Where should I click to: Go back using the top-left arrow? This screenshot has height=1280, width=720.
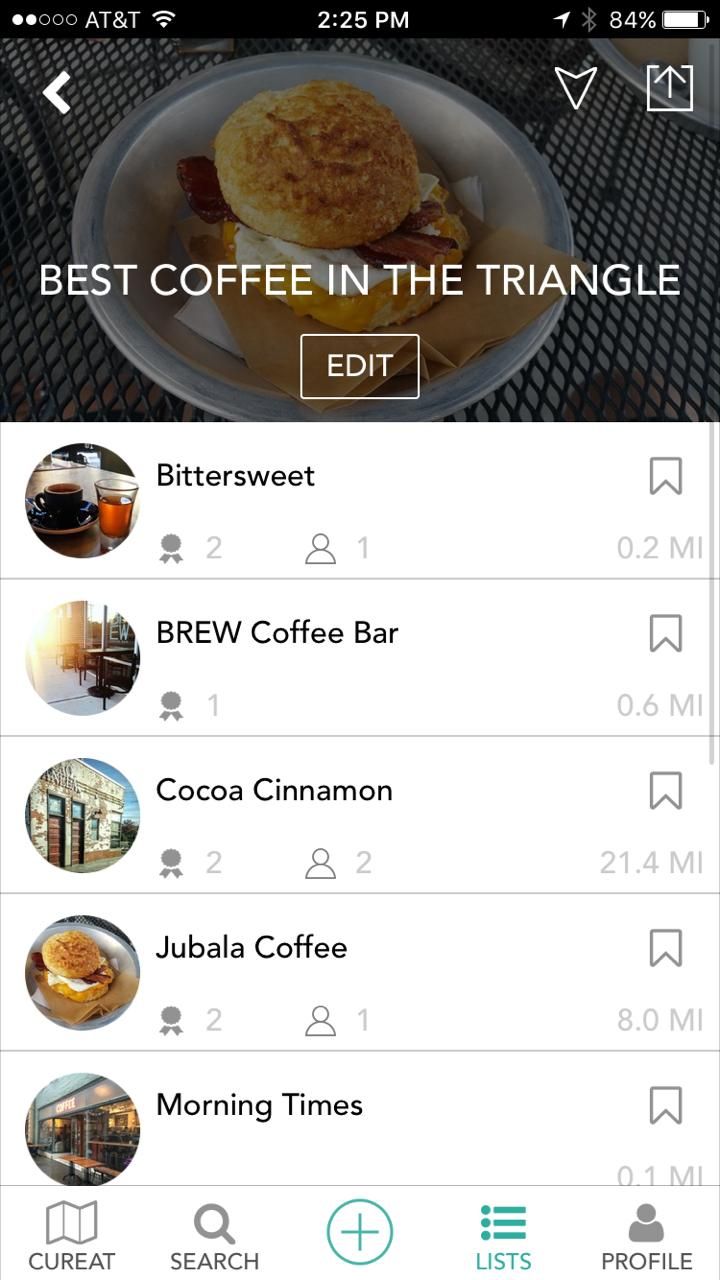tap(57, 92)
